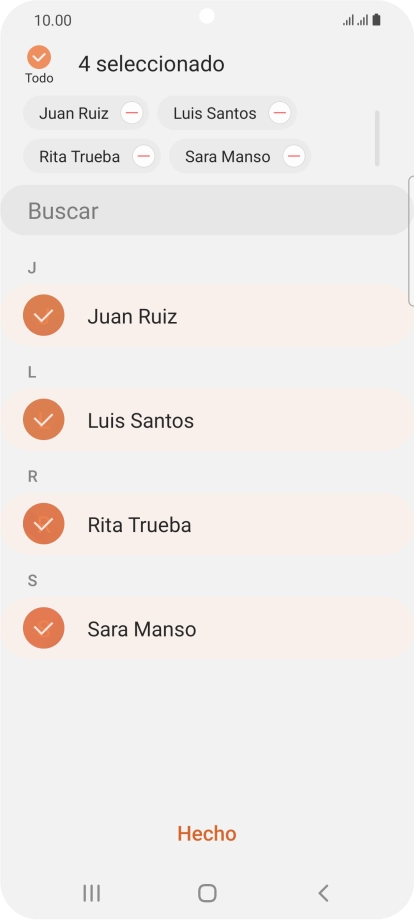Uncheck the Todo select-all checkbox
The height and width of the screenshot is (920, 414).
click(39, 58)
